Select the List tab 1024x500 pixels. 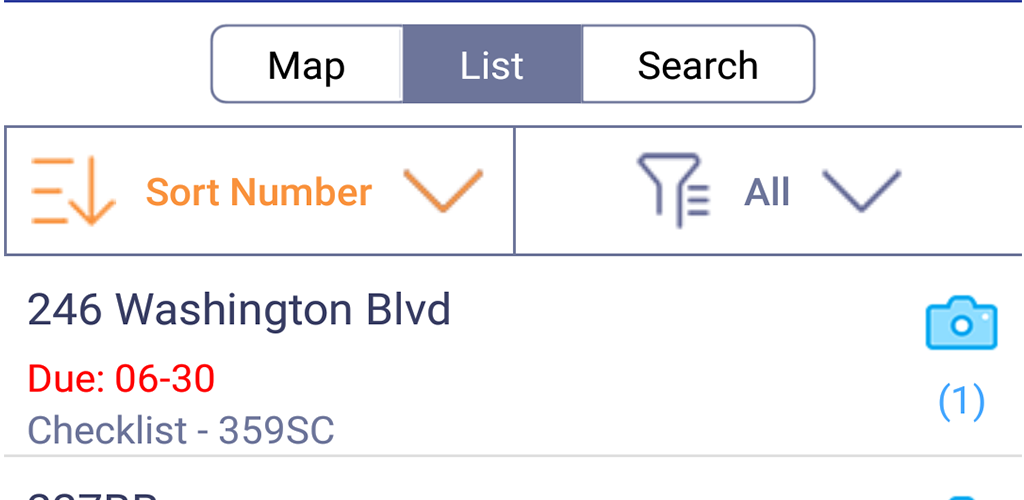point(492,64)
